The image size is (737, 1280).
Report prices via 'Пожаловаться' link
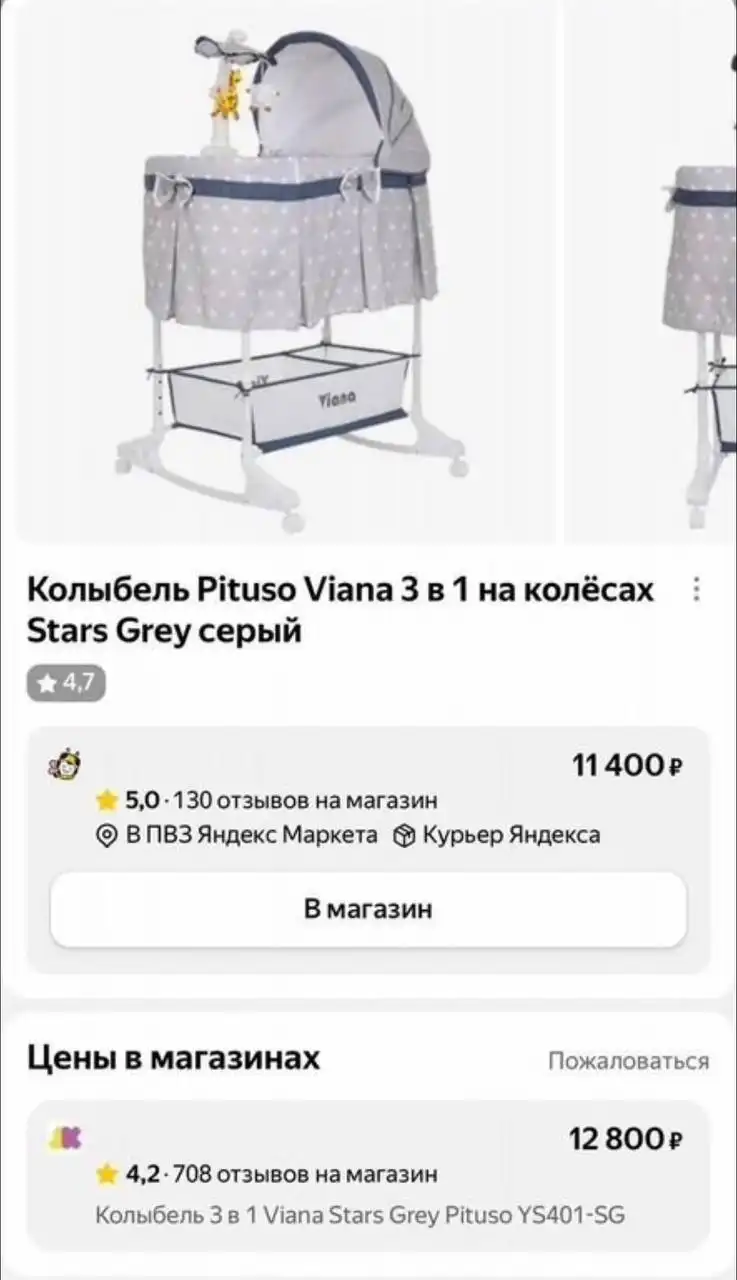coord(628,1061)
